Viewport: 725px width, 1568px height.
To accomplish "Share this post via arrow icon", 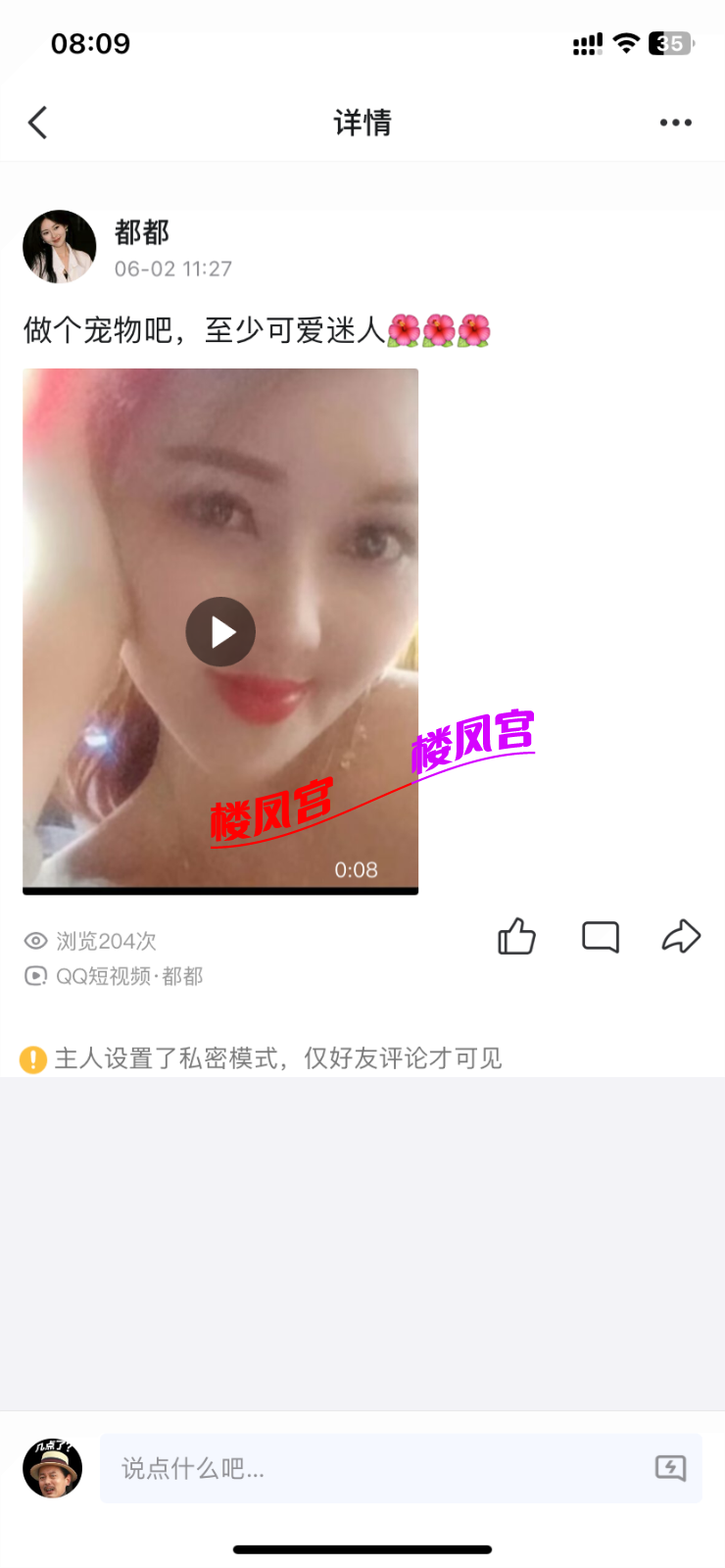I will tap(681, 937).
